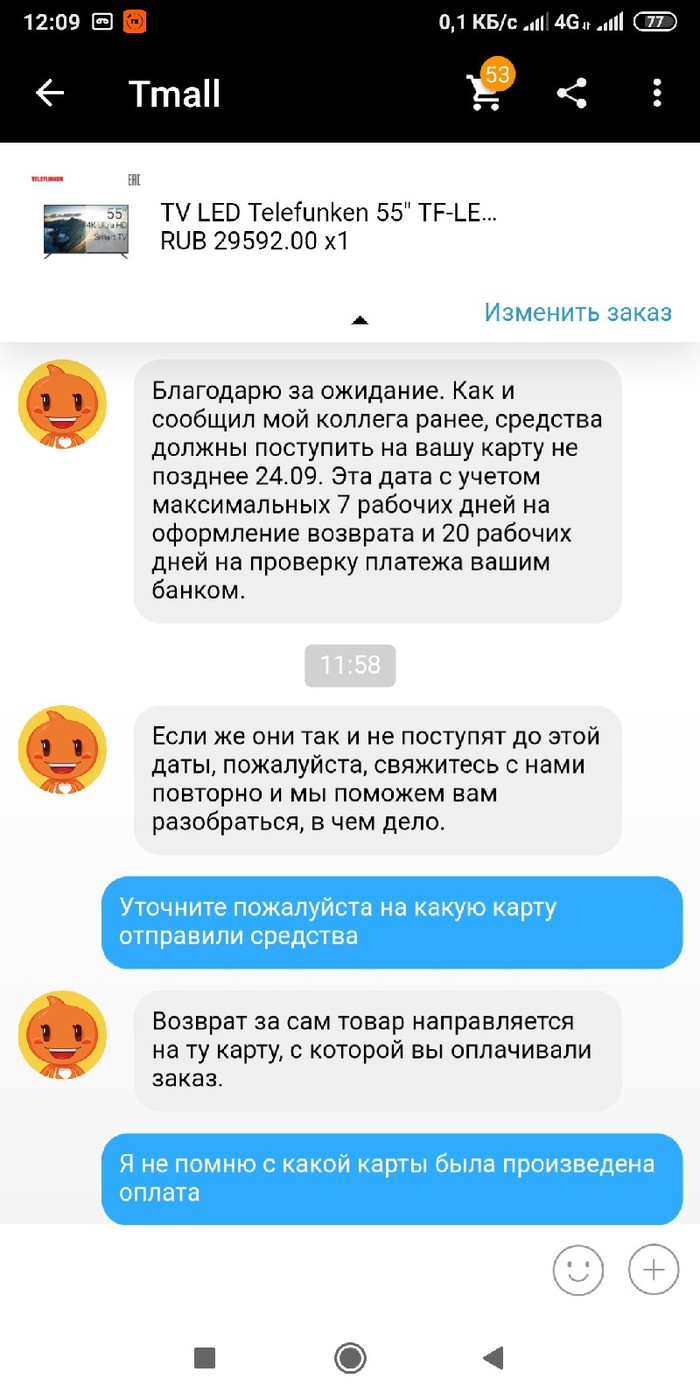This screenshot has height=1400, width=700.
Task: Tap the "Изменить заказ" link
Action: click(577, 312)
